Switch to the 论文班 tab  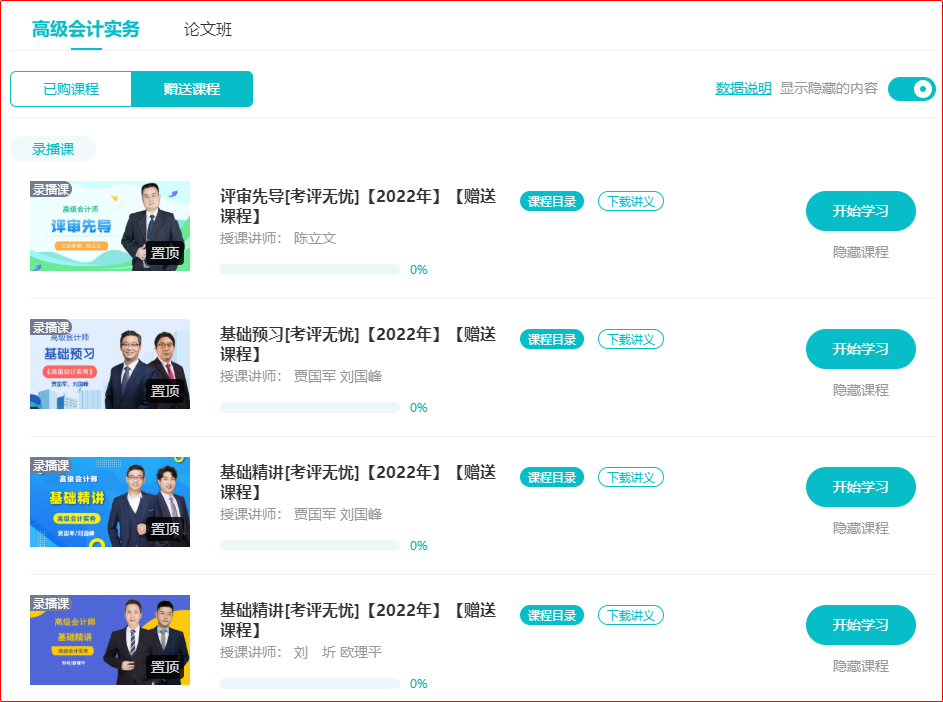[208, 29]
